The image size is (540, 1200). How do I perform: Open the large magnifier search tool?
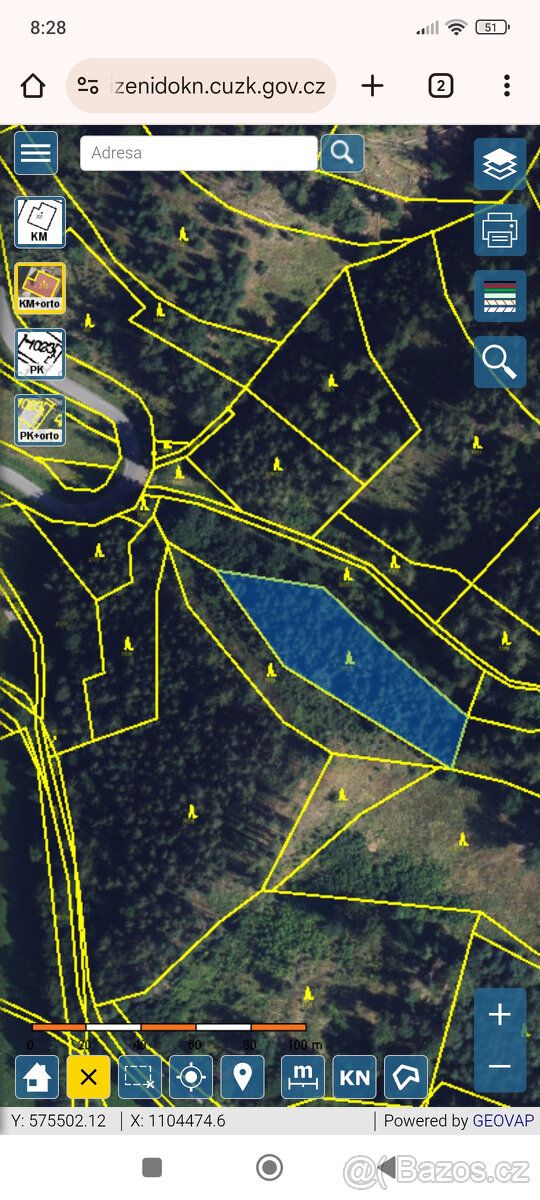point(500,362)
